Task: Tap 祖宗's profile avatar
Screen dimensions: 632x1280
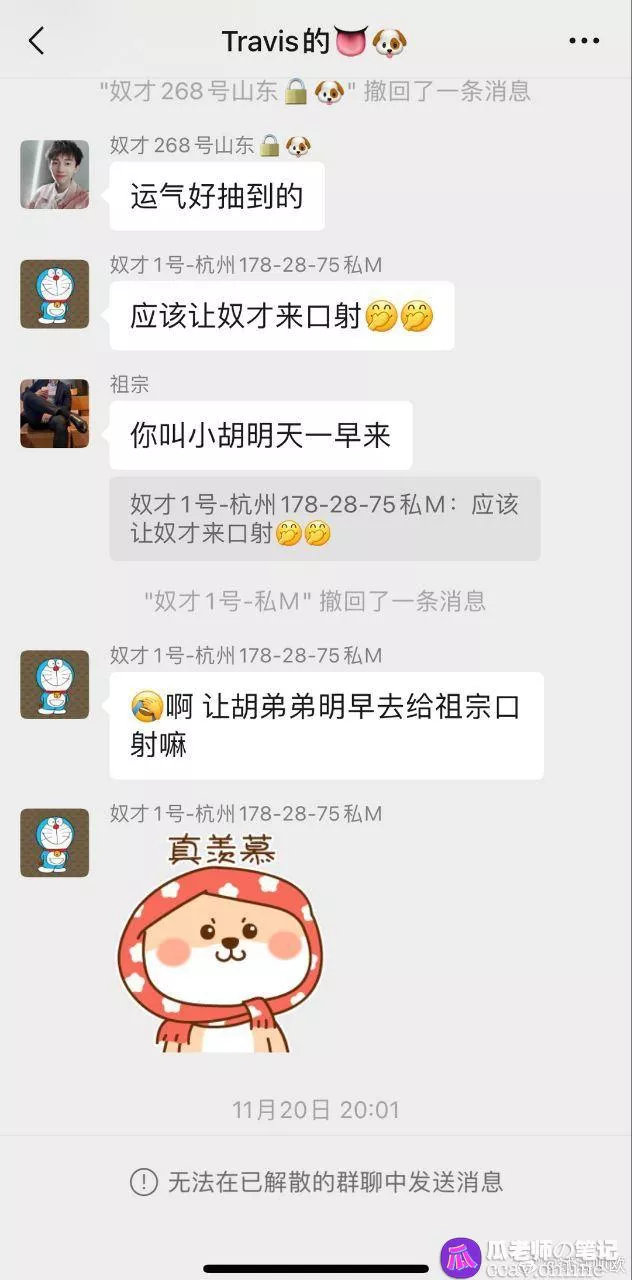Action: [x=54, y=413]
